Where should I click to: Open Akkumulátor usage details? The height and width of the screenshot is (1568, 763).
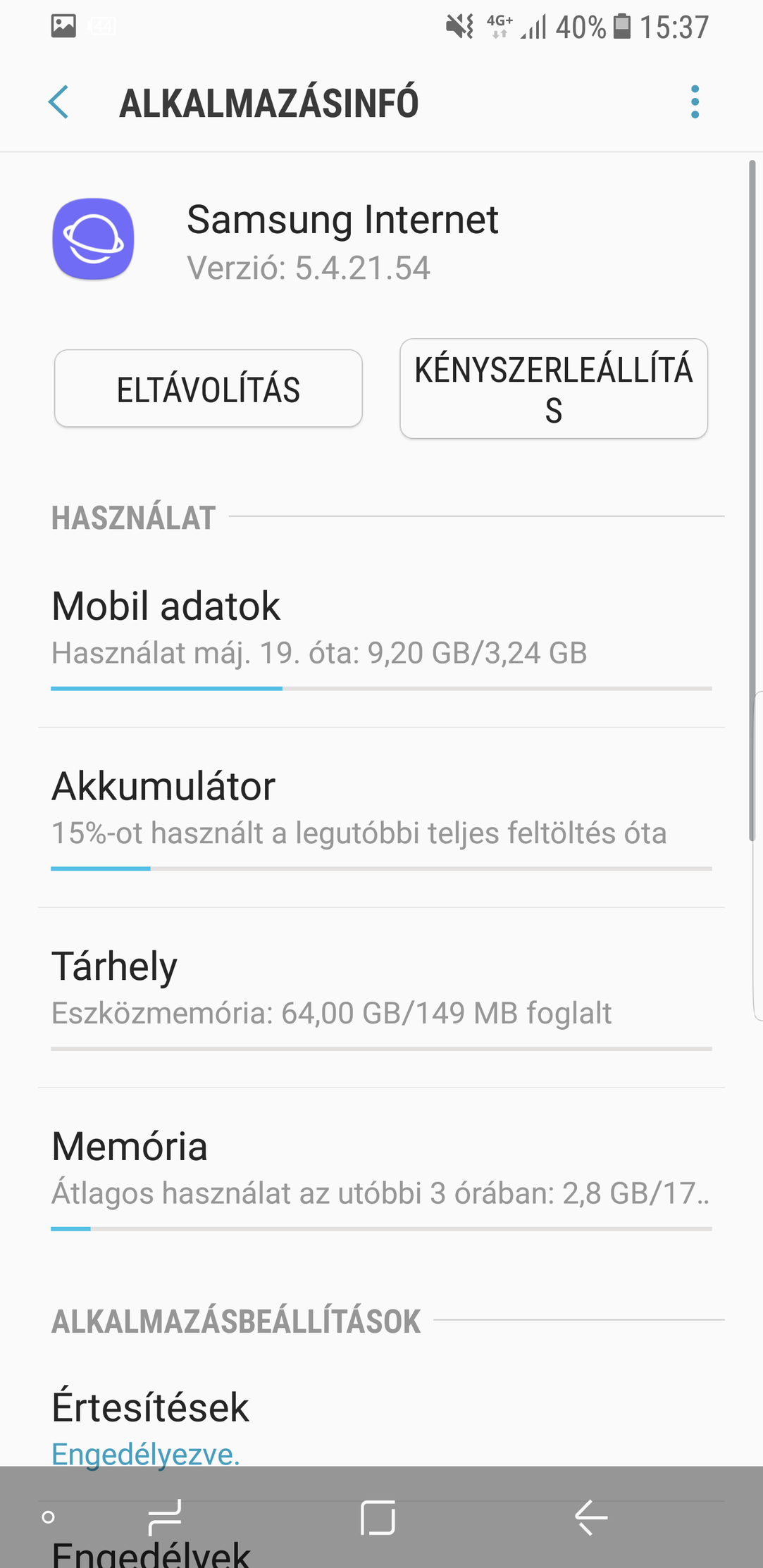tap(381, 818)
